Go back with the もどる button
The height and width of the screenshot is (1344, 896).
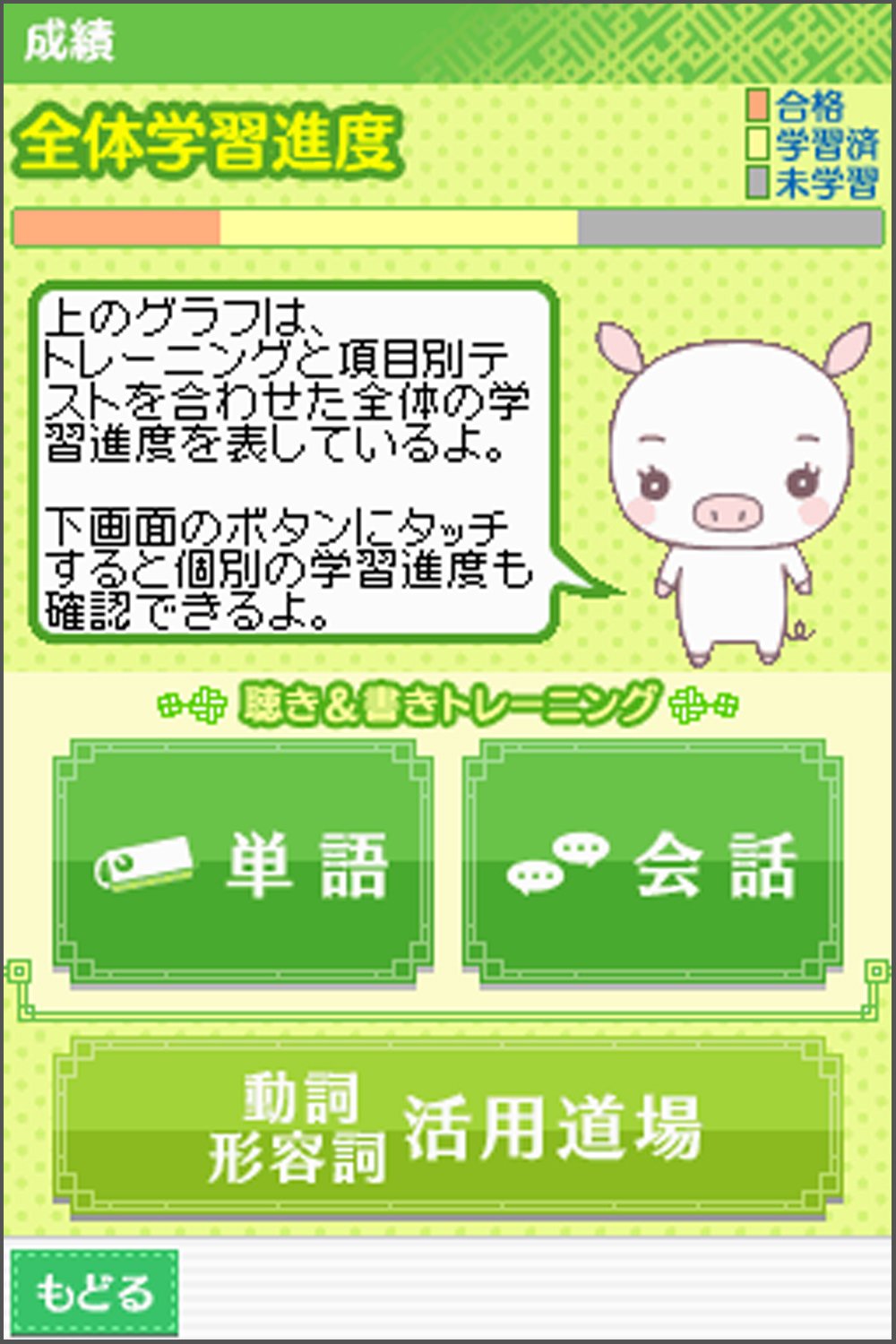[94, 1292]
